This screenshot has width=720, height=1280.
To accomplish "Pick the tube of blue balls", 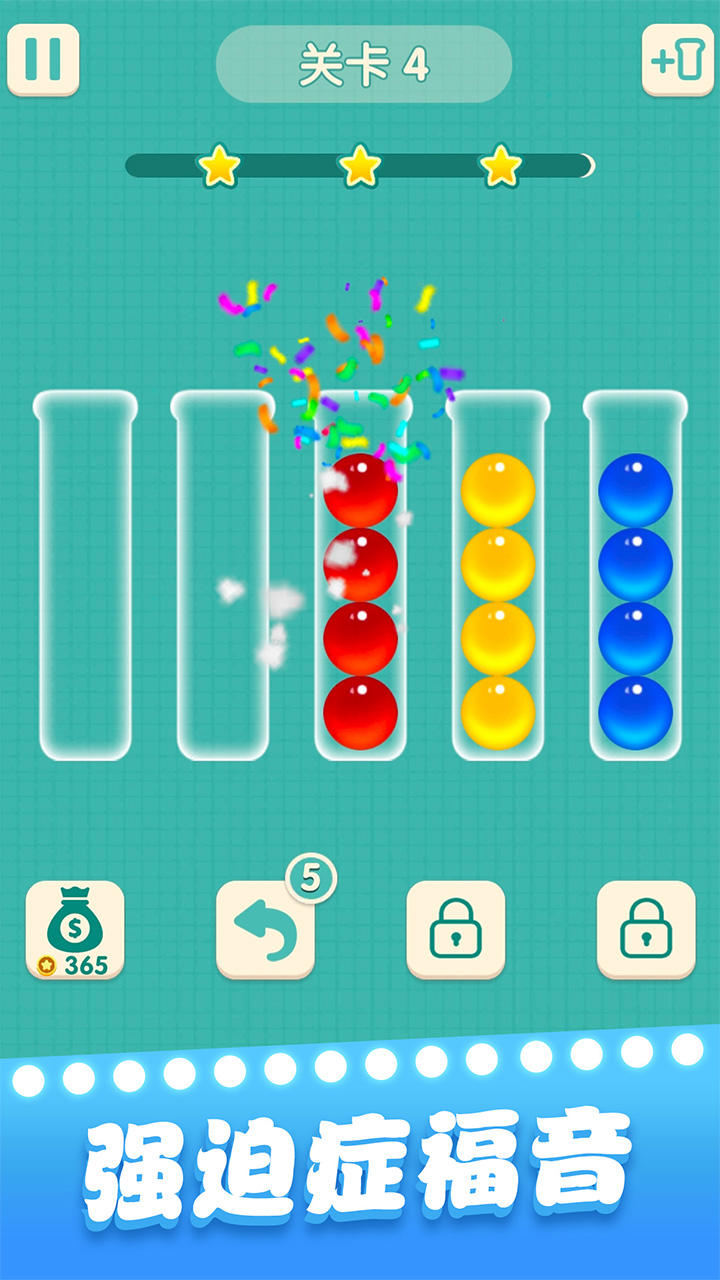I will (x=636, y=600).
